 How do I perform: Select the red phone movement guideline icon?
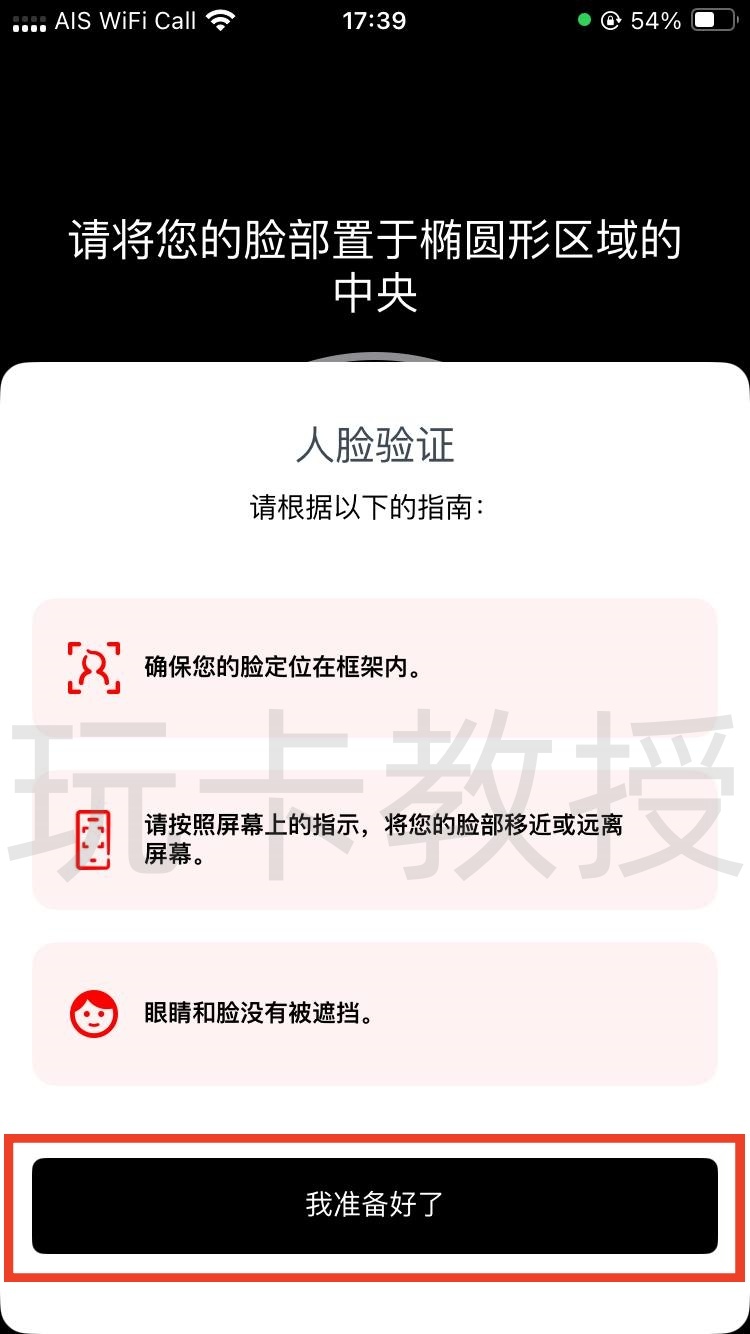[93, 838]
